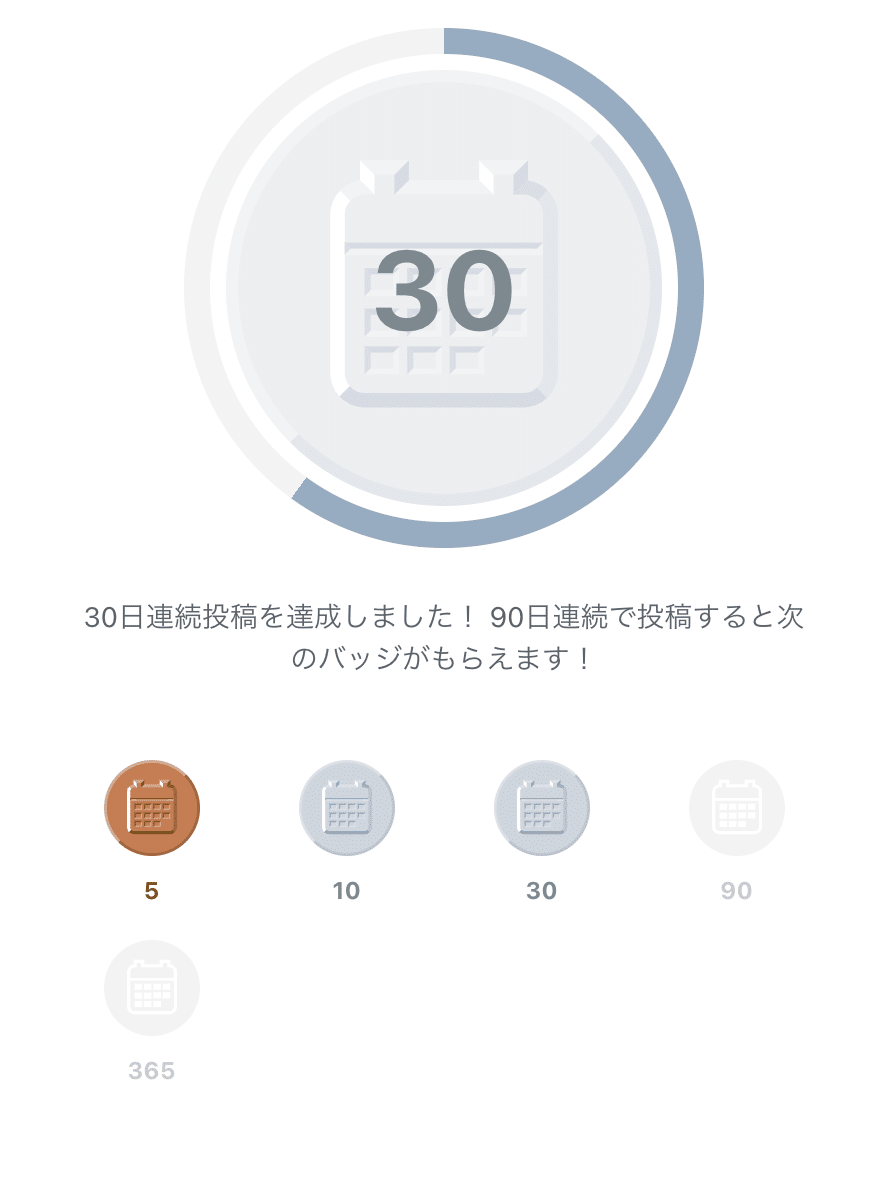Tap the locked 365-day badge
Viewport: 894px width, 1188px height.
pos(152,988)
